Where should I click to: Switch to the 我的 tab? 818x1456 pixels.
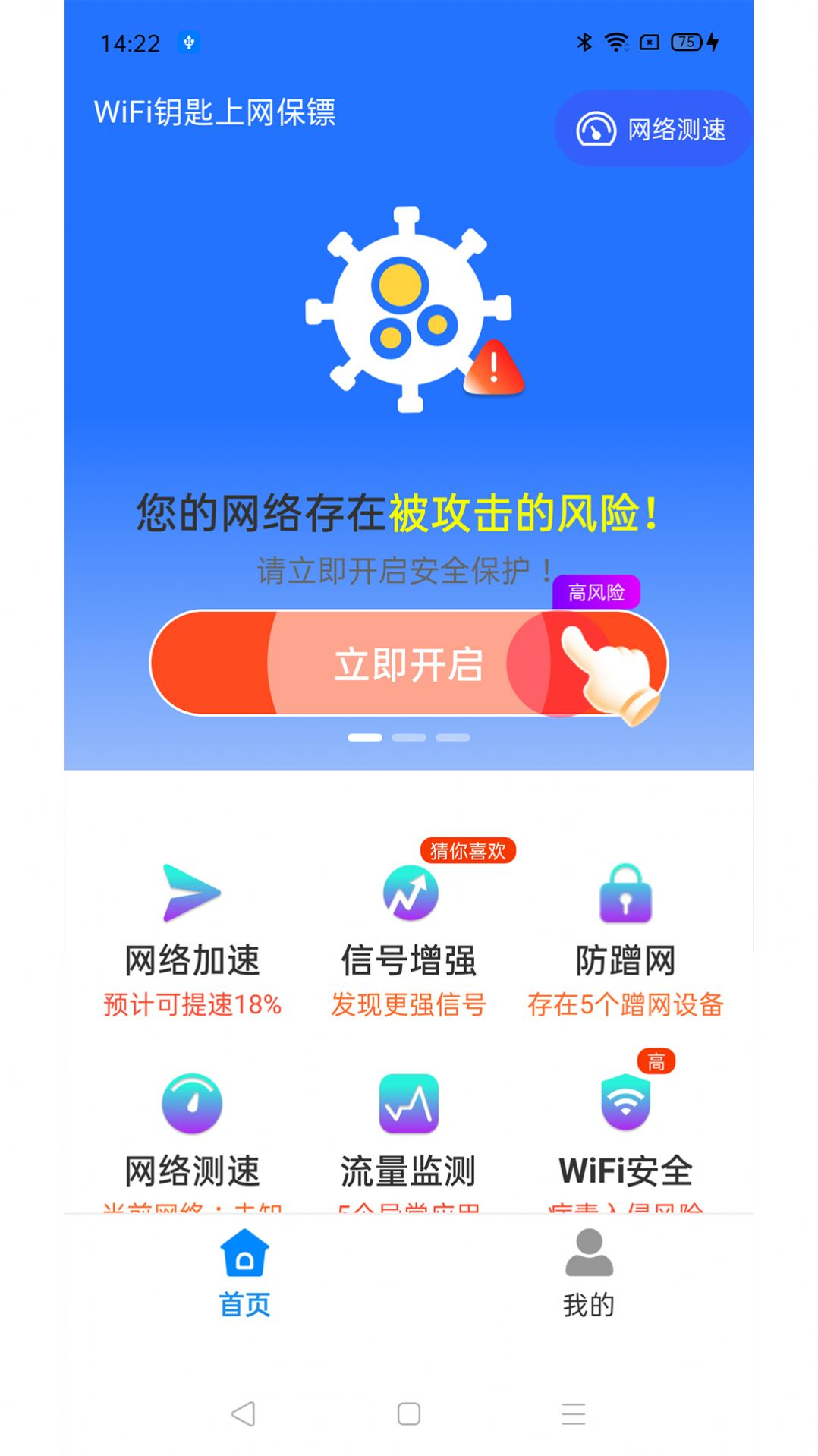click(589, 1274)
